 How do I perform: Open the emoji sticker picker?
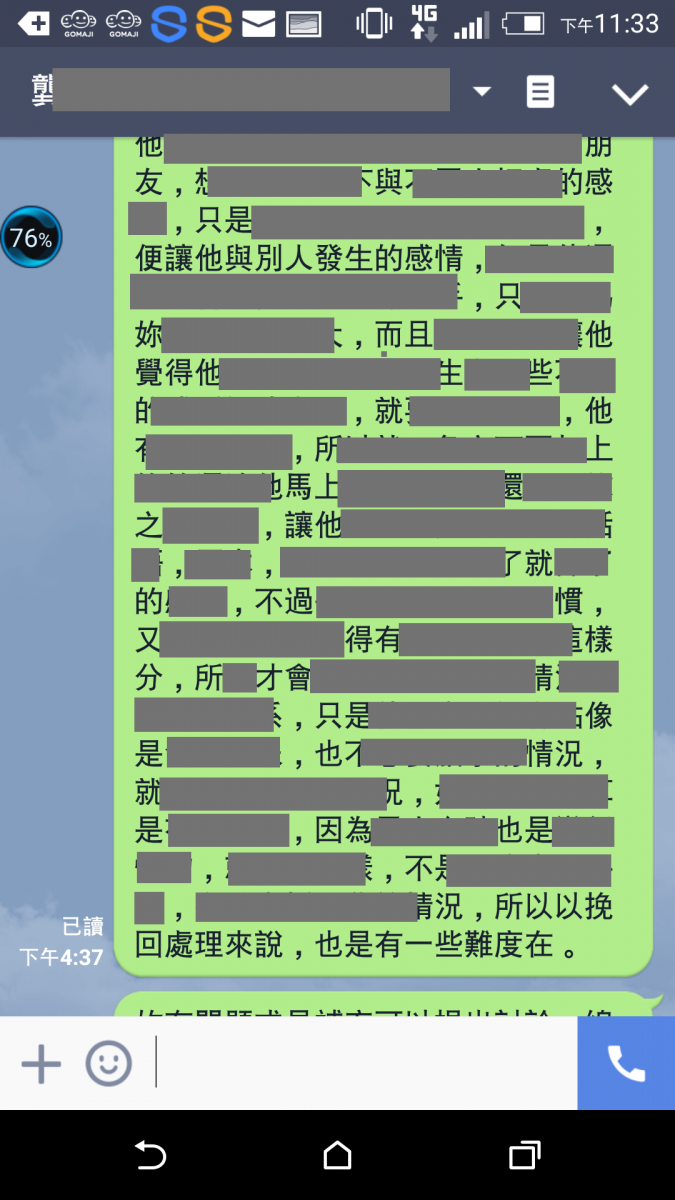point(108,1064)
